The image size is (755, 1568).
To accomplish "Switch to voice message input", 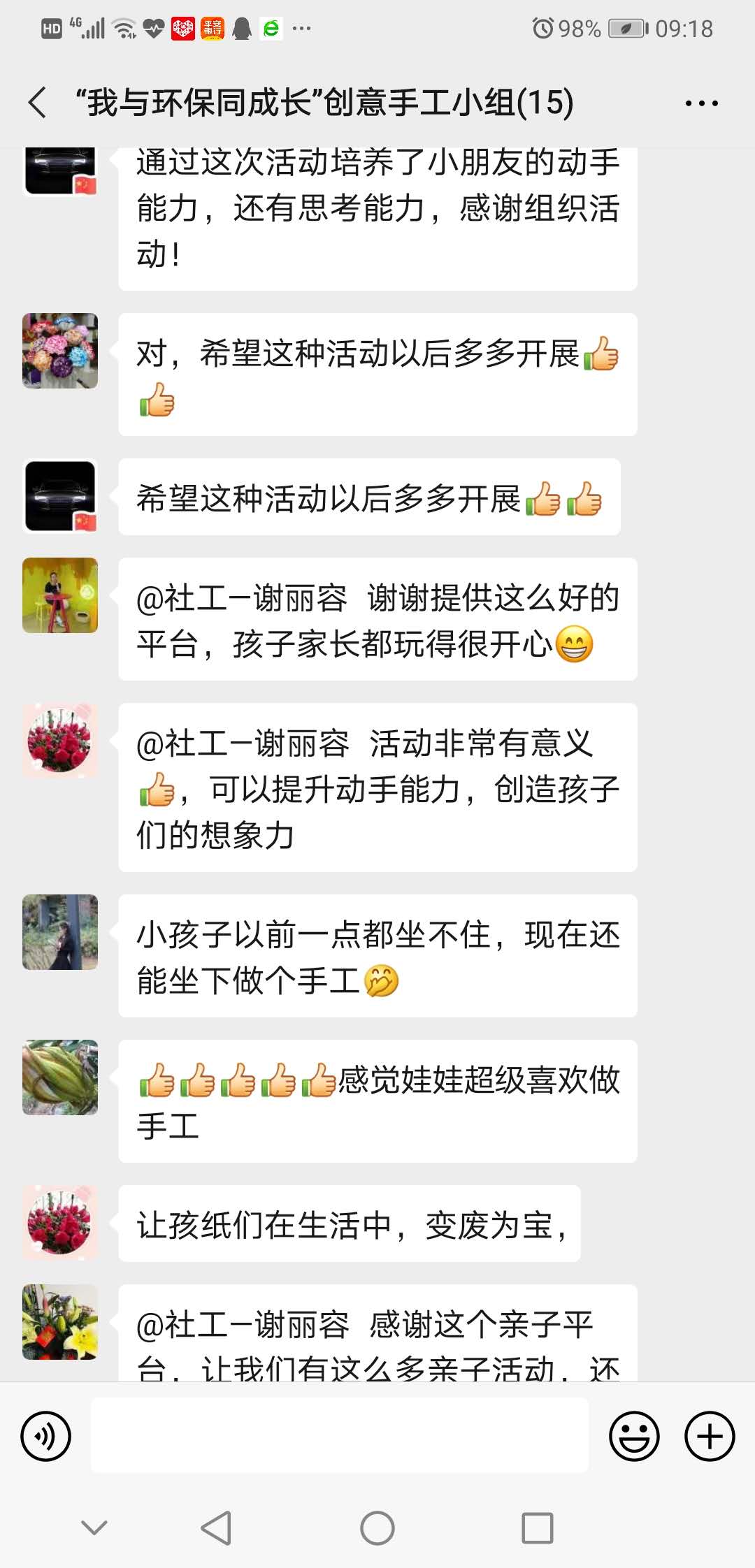I will (46, 1437).
